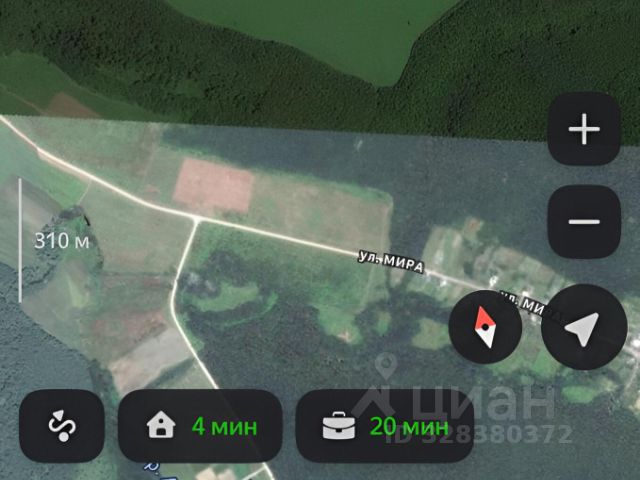Zoom out of the map
Screen dimensions: 640x480
point(584,222)
